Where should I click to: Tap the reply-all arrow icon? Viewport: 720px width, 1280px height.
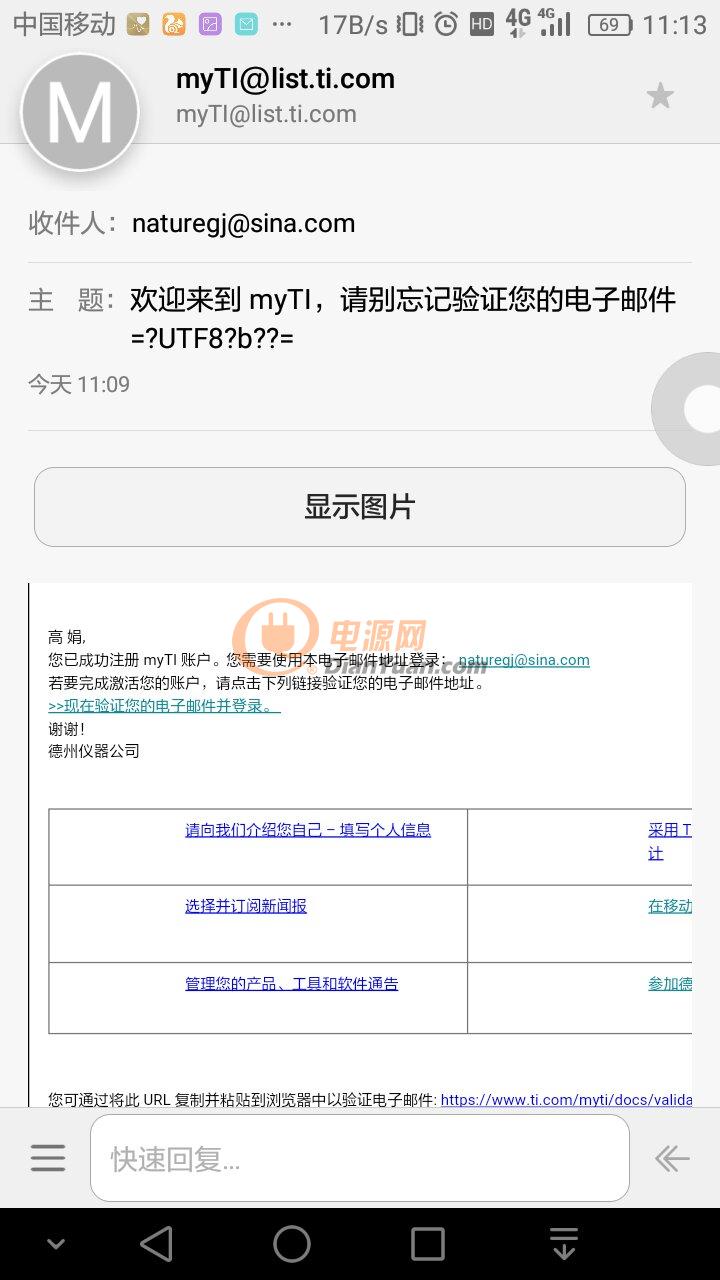[672, 1158]
